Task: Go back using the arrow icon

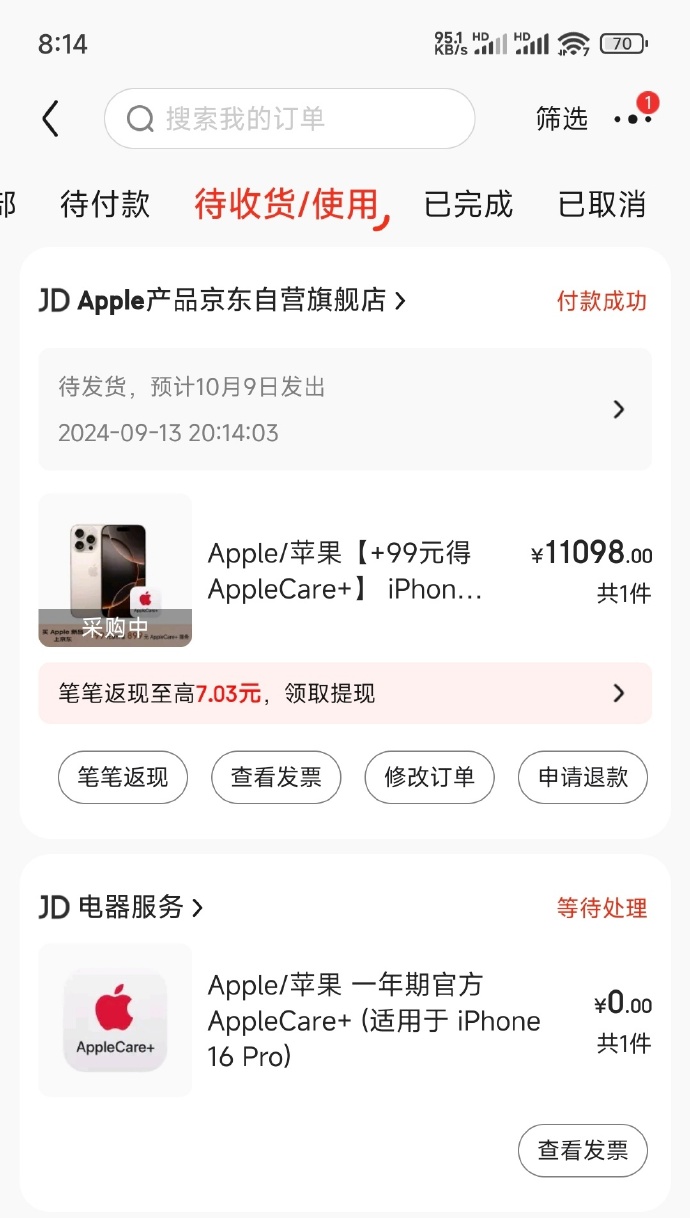Action: [51, 119]
